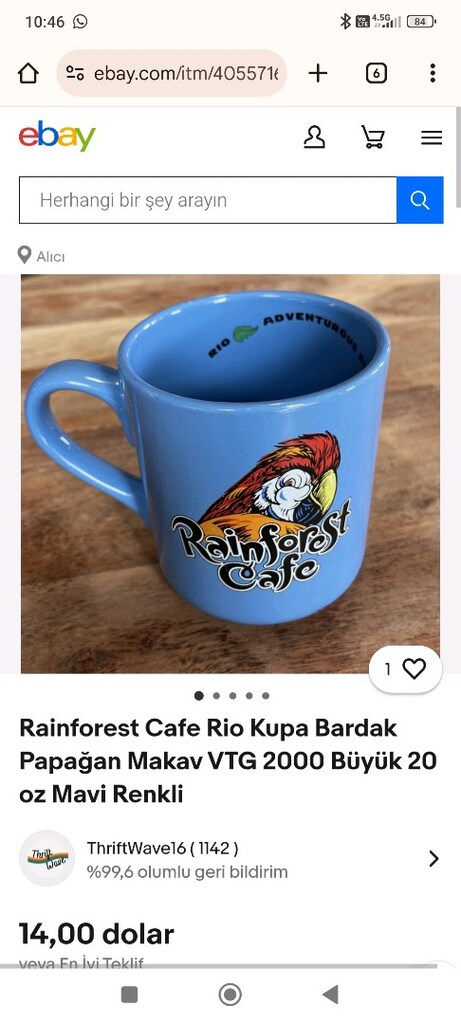Open a new browser tab
Screen dimensions: 461x1024
(x=317, y=73)
